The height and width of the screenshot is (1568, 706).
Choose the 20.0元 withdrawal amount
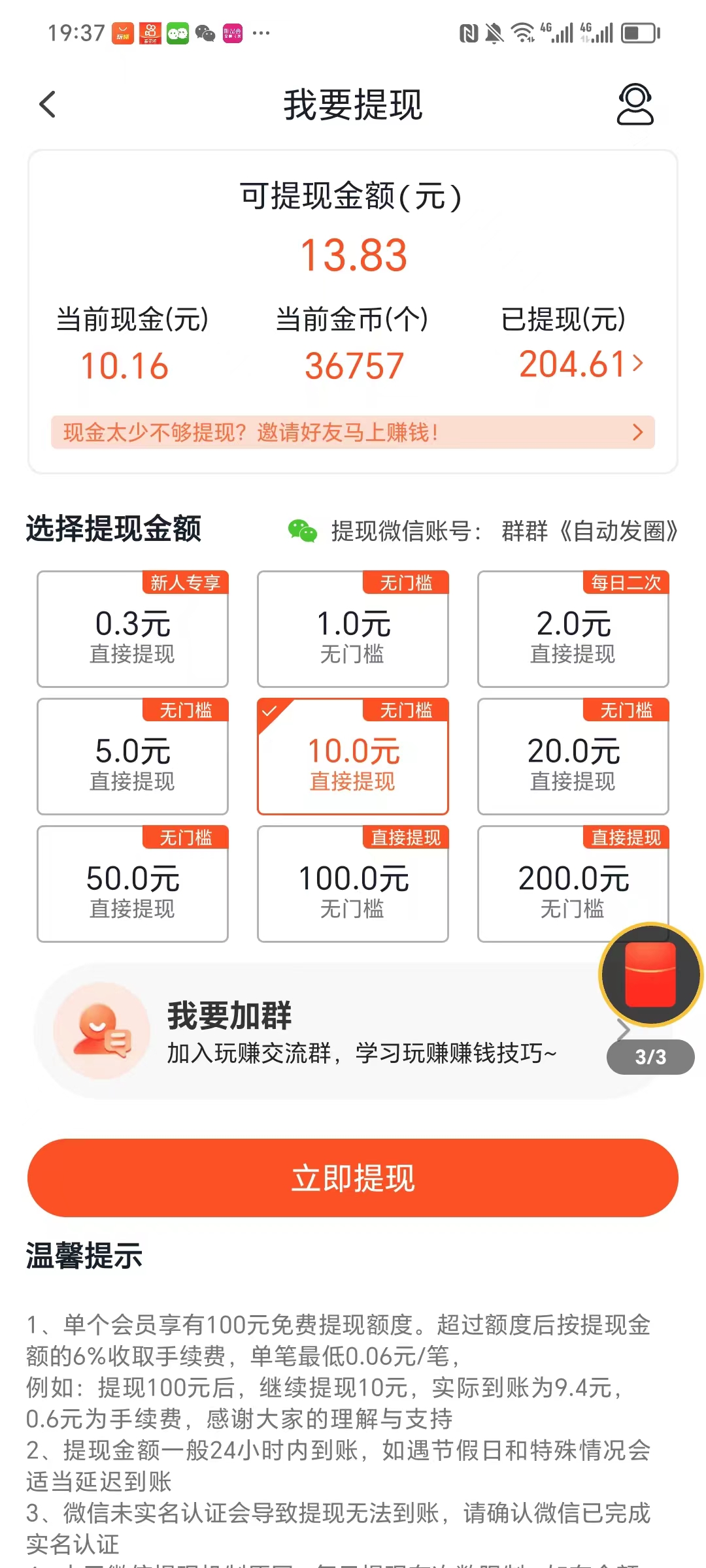point(573,757)
